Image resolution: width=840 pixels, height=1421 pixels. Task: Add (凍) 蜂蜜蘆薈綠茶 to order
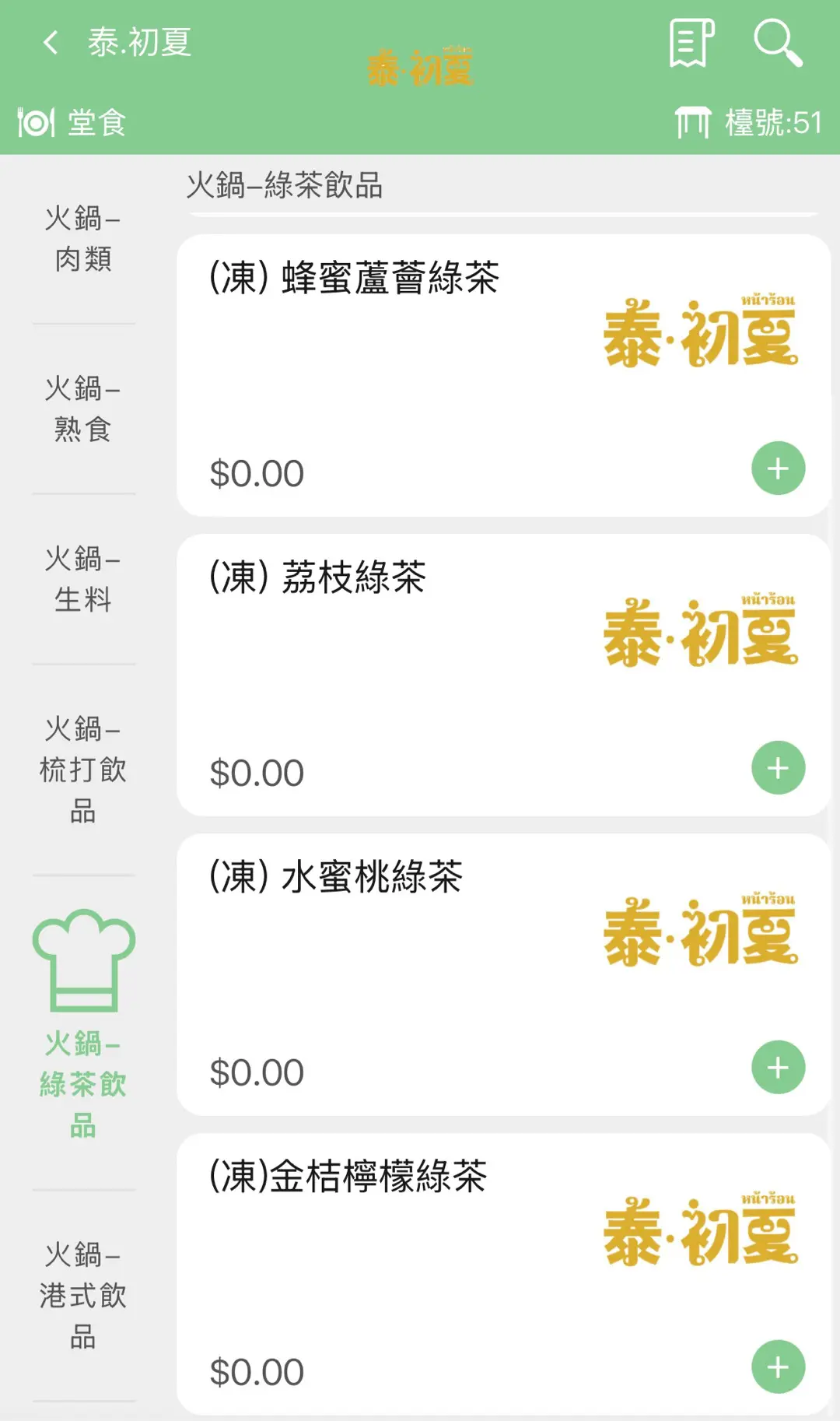778,468
